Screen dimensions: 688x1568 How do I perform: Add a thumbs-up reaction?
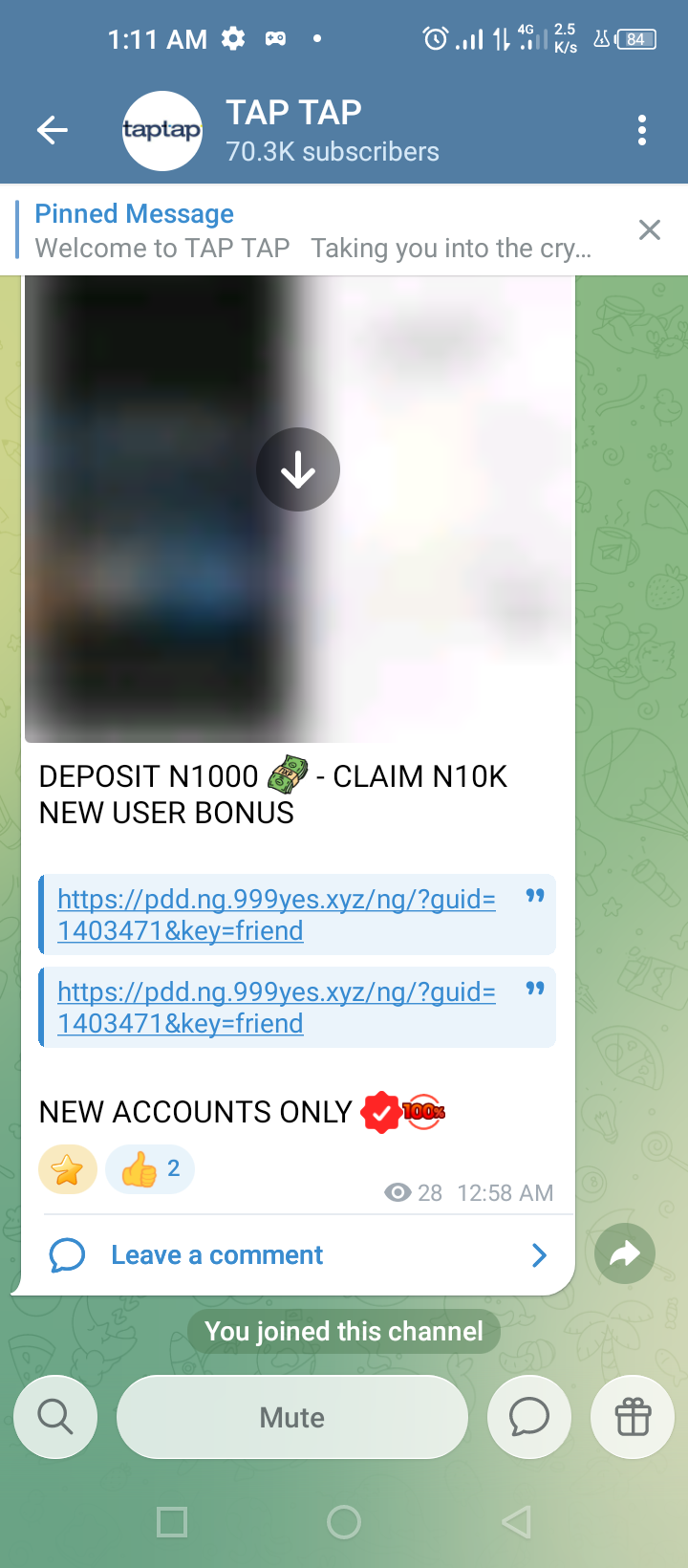point(150,1169)
